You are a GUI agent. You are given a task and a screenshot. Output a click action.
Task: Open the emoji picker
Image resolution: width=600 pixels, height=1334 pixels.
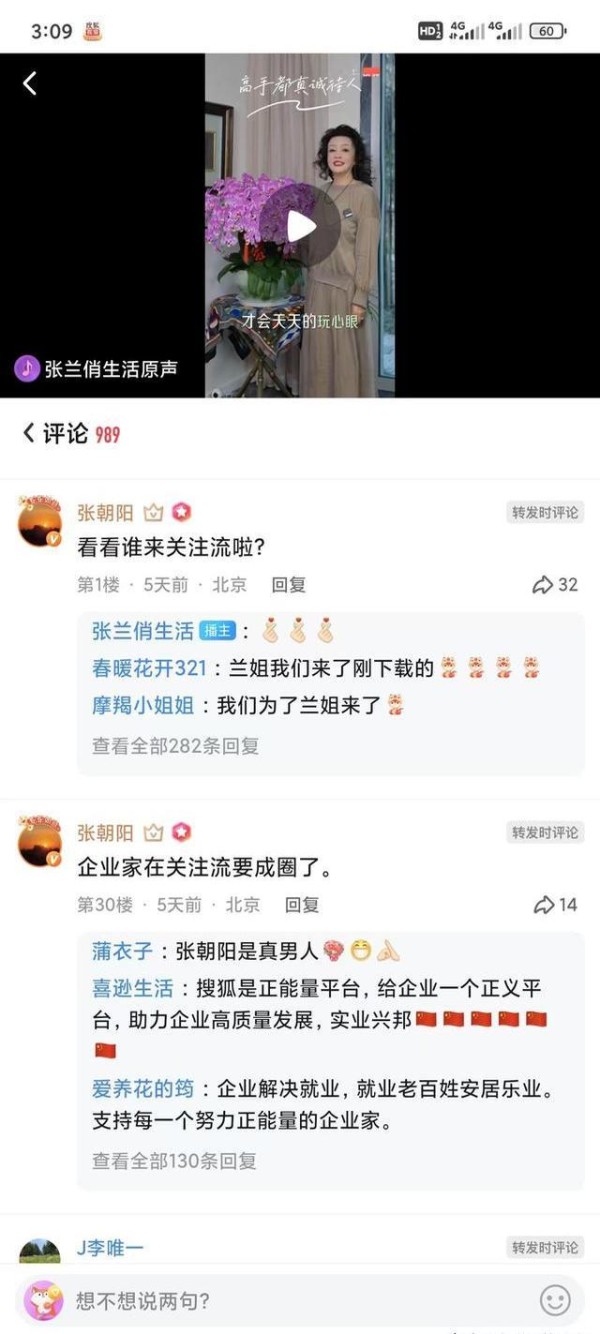coord(555,1300)
